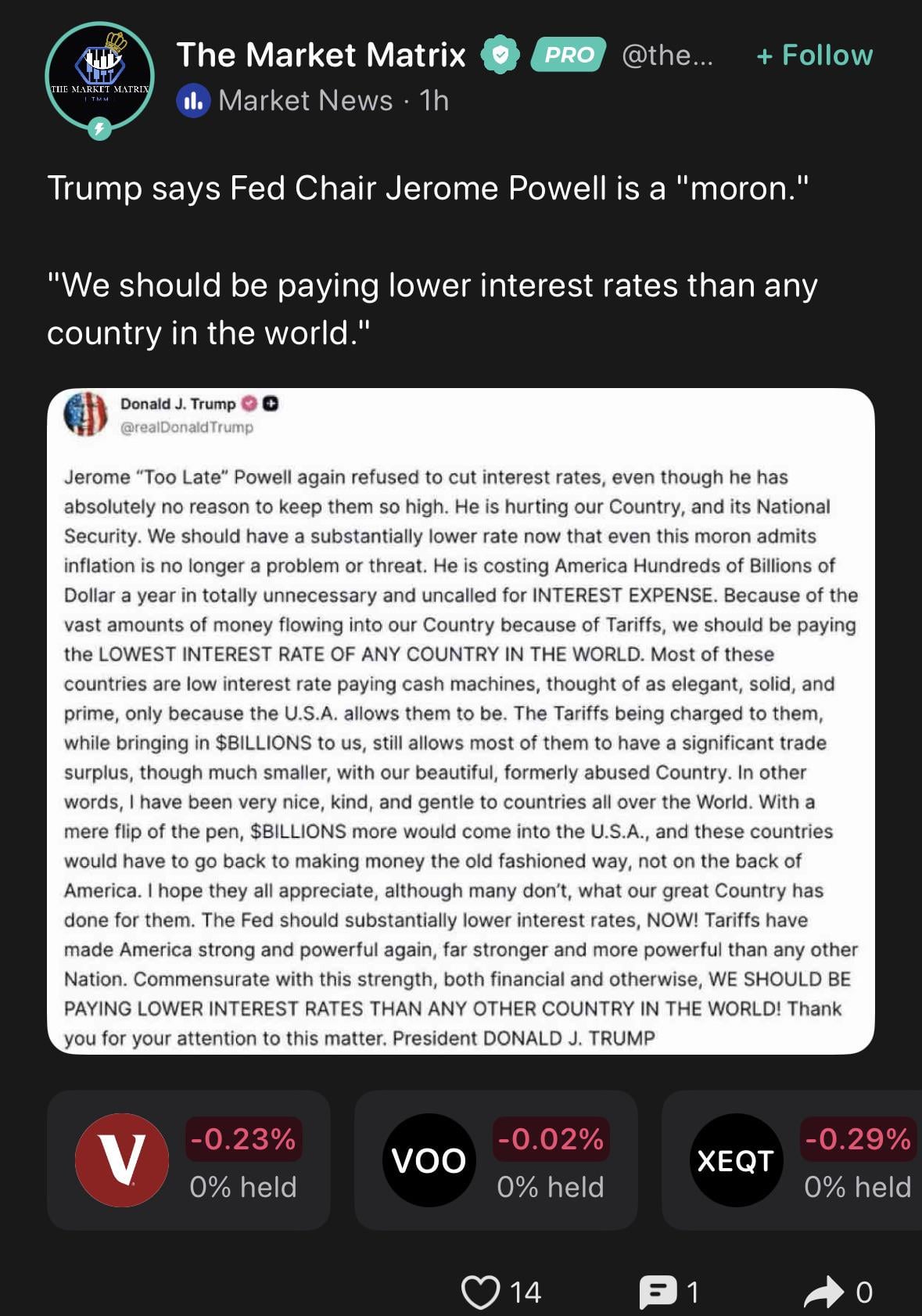922x1316 pixels.
Task: Share this post using the arrow icon
Action: pos(823,1292)
